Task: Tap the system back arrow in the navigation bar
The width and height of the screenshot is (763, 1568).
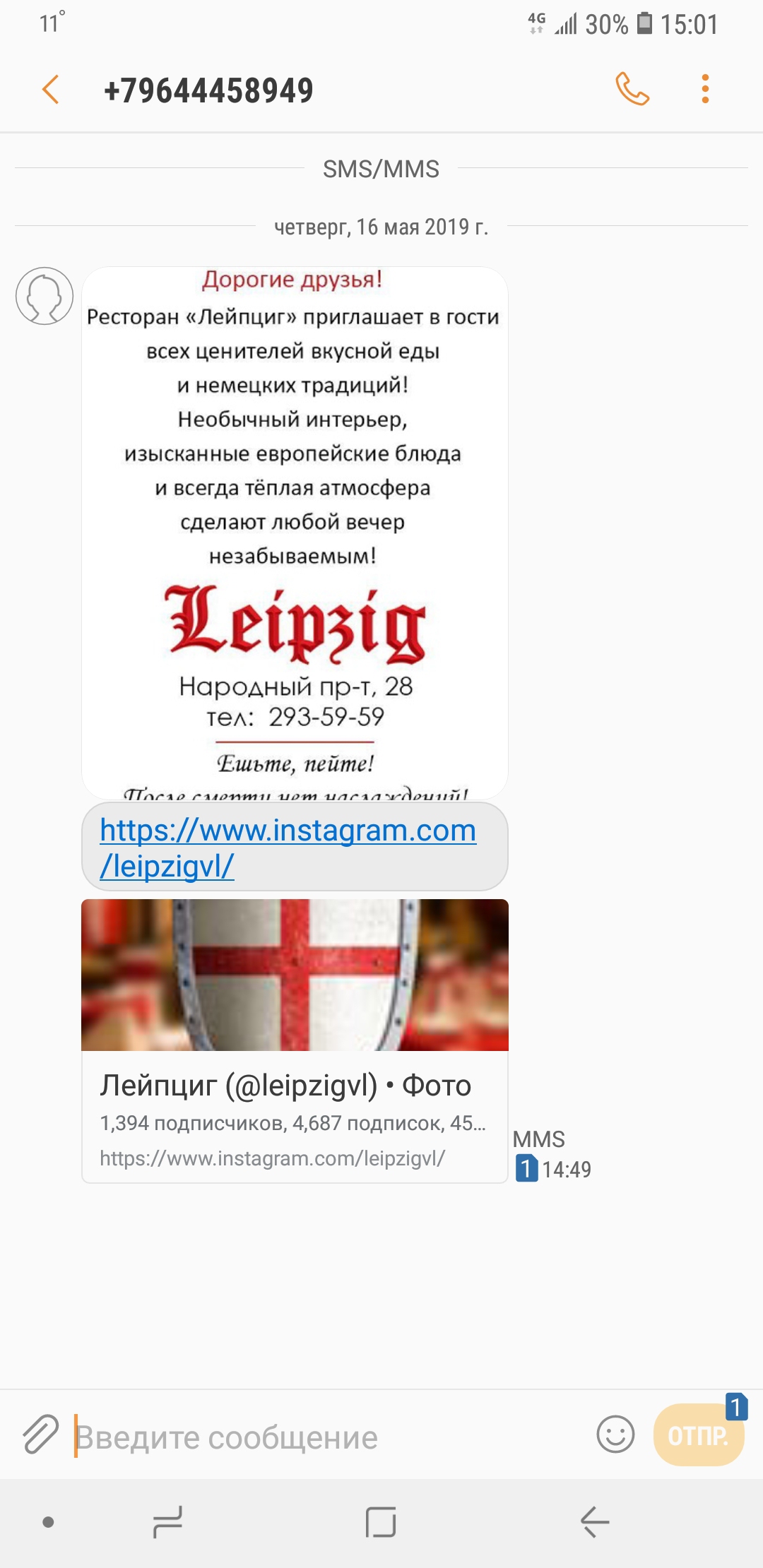Action: [594, 1522]
